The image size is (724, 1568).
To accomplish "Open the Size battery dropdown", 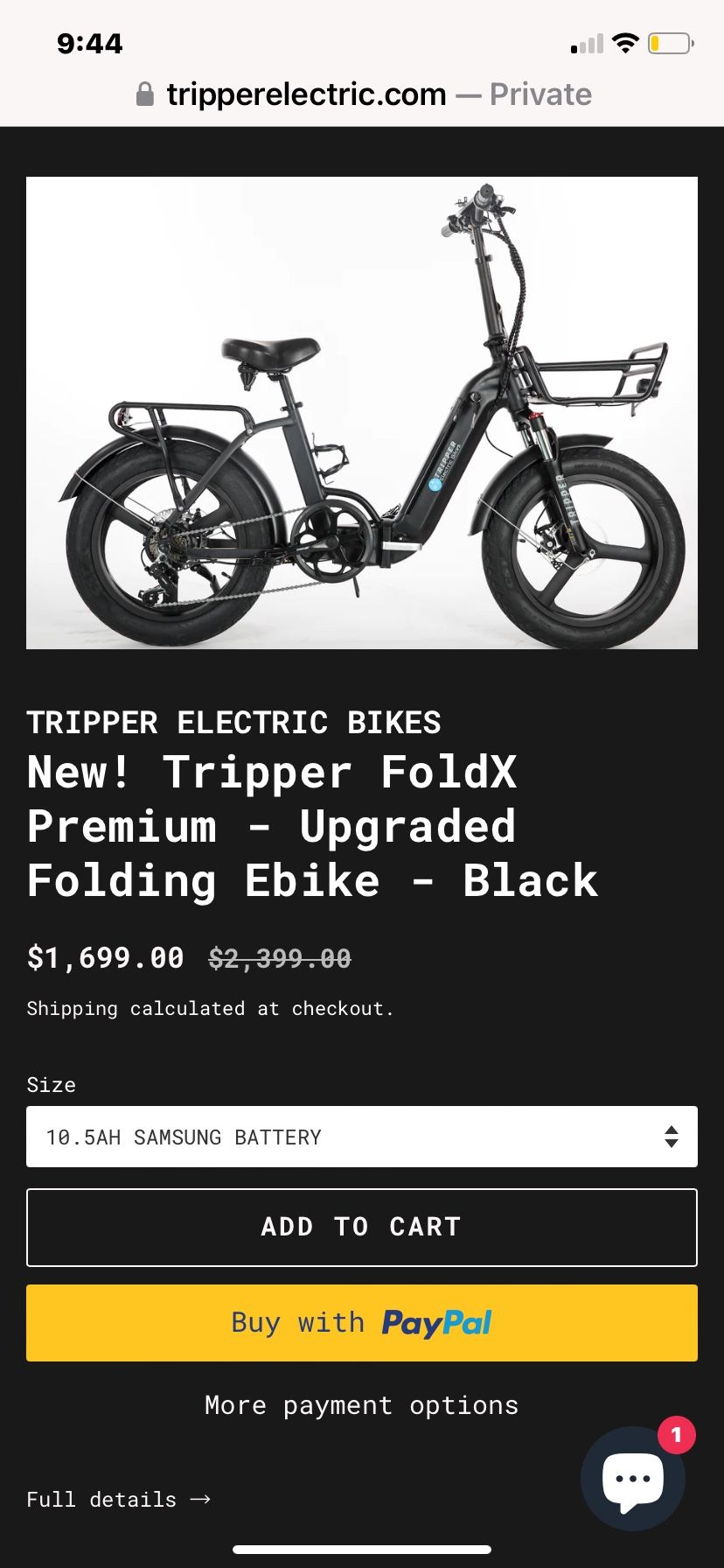I will 361,1137.
